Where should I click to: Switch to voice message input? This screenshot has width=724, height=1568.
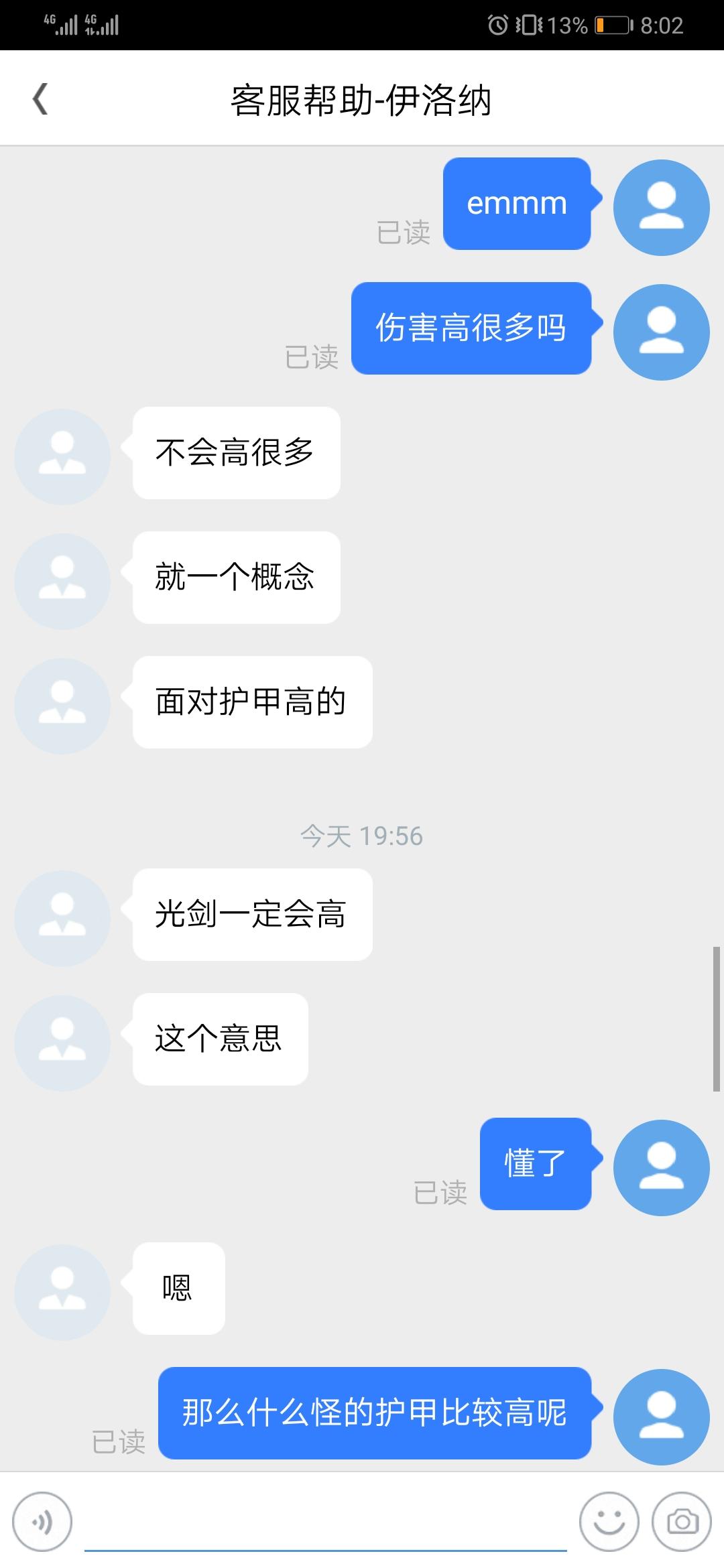click(x=42, y=1522)
